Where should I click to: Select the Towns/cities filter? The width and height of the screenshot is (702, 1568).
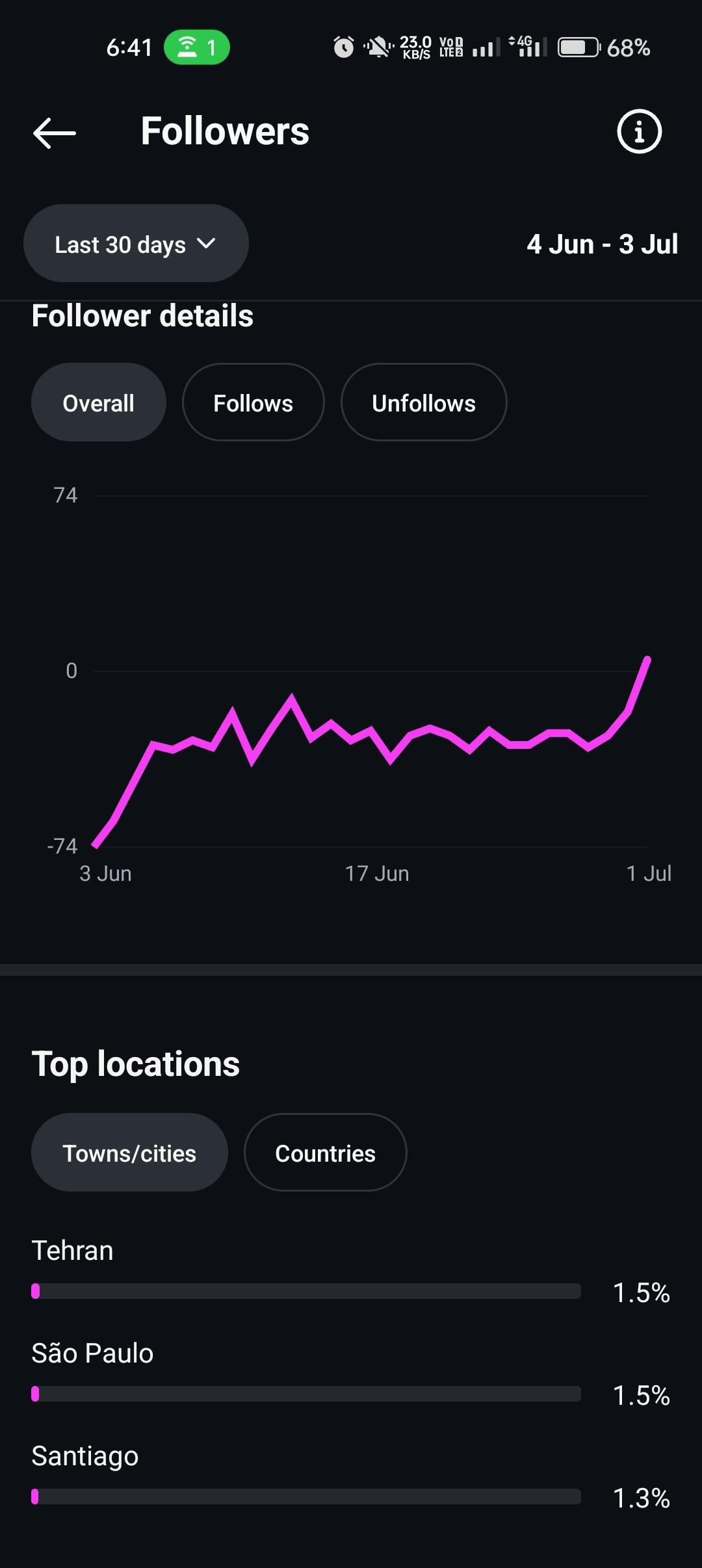point(129,1153)
